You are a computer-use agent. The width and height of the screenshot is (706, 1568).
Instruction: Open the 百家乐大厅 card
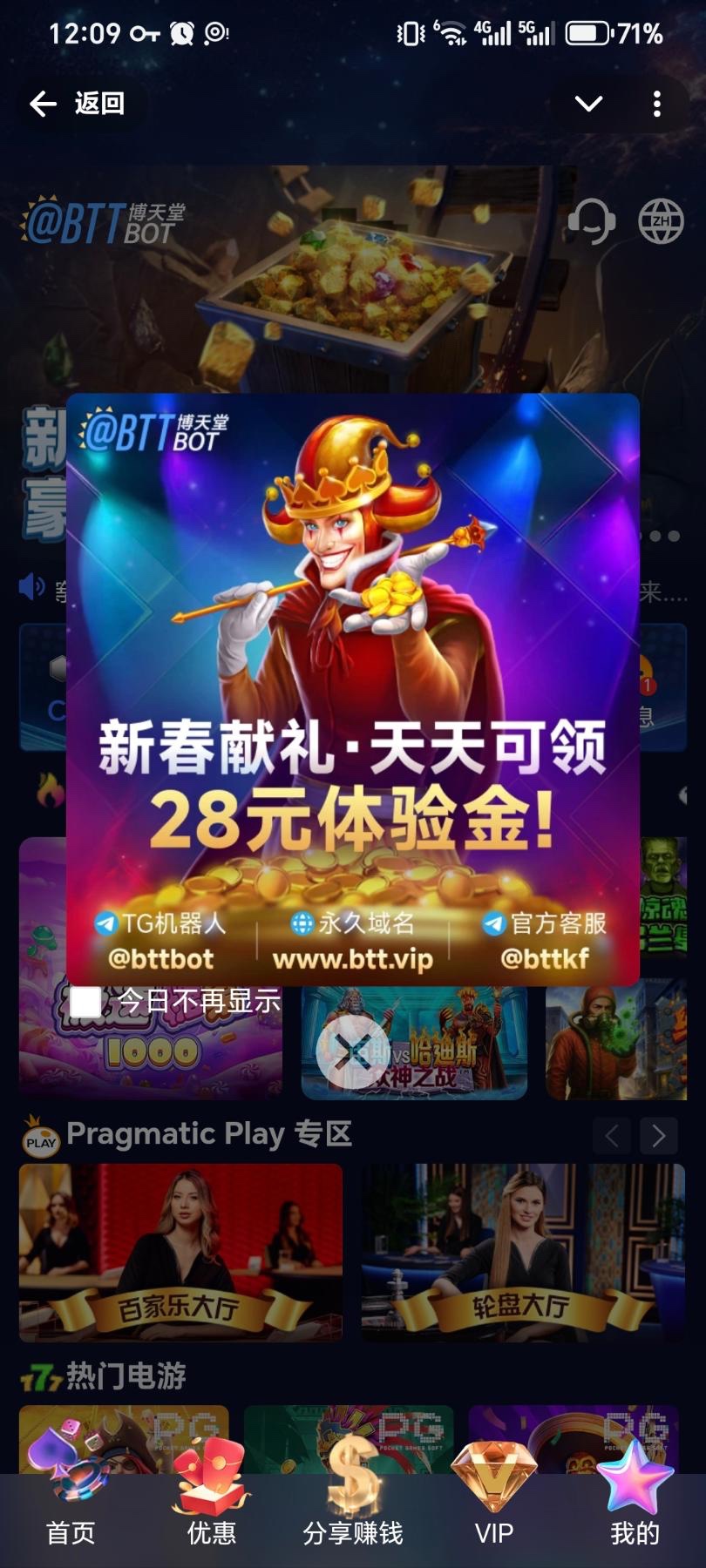[x=180, y=1253]
